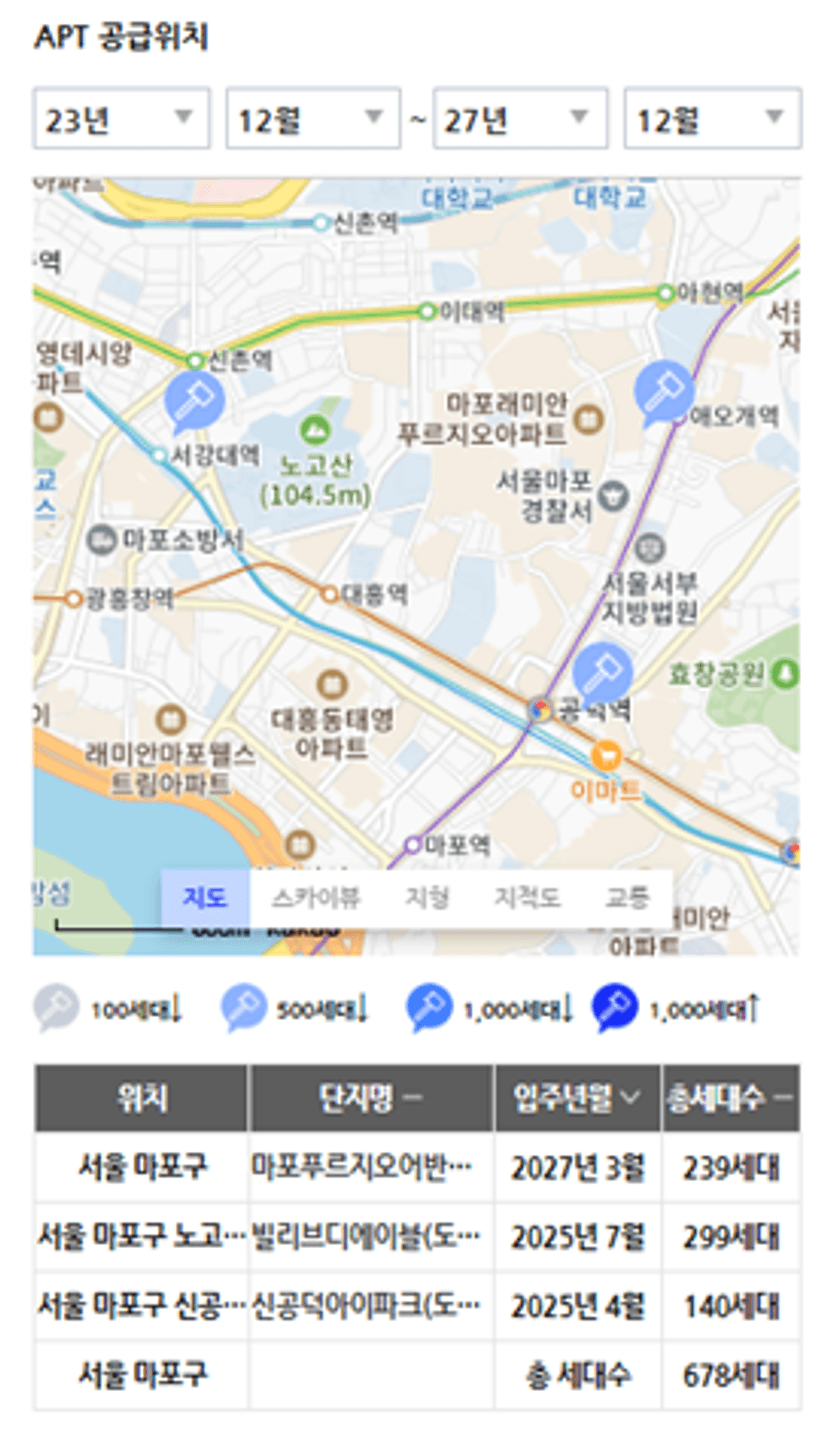Sort table by 단지명 column
Image resolution: width=827 pixels, height=1429 pixels.
[371, 1097]
